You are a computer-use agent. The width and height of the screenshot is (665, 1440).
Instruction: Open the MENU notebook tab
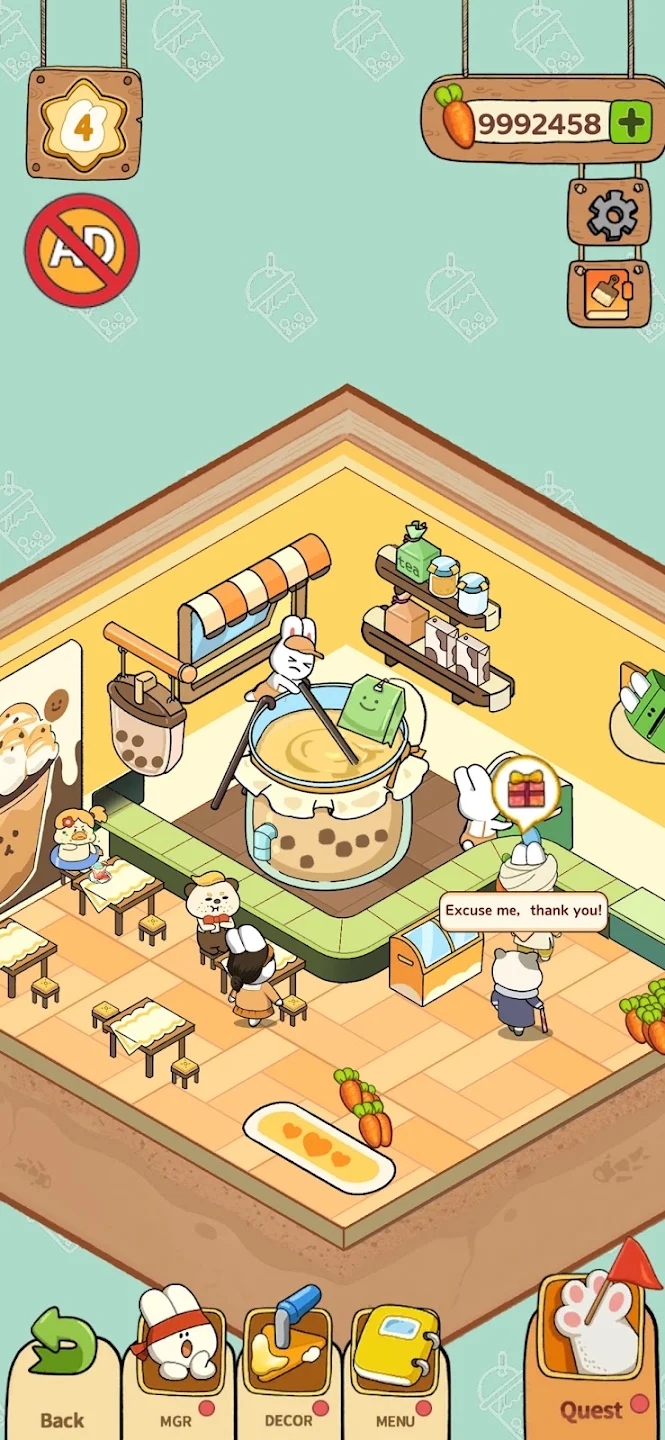396,1370
